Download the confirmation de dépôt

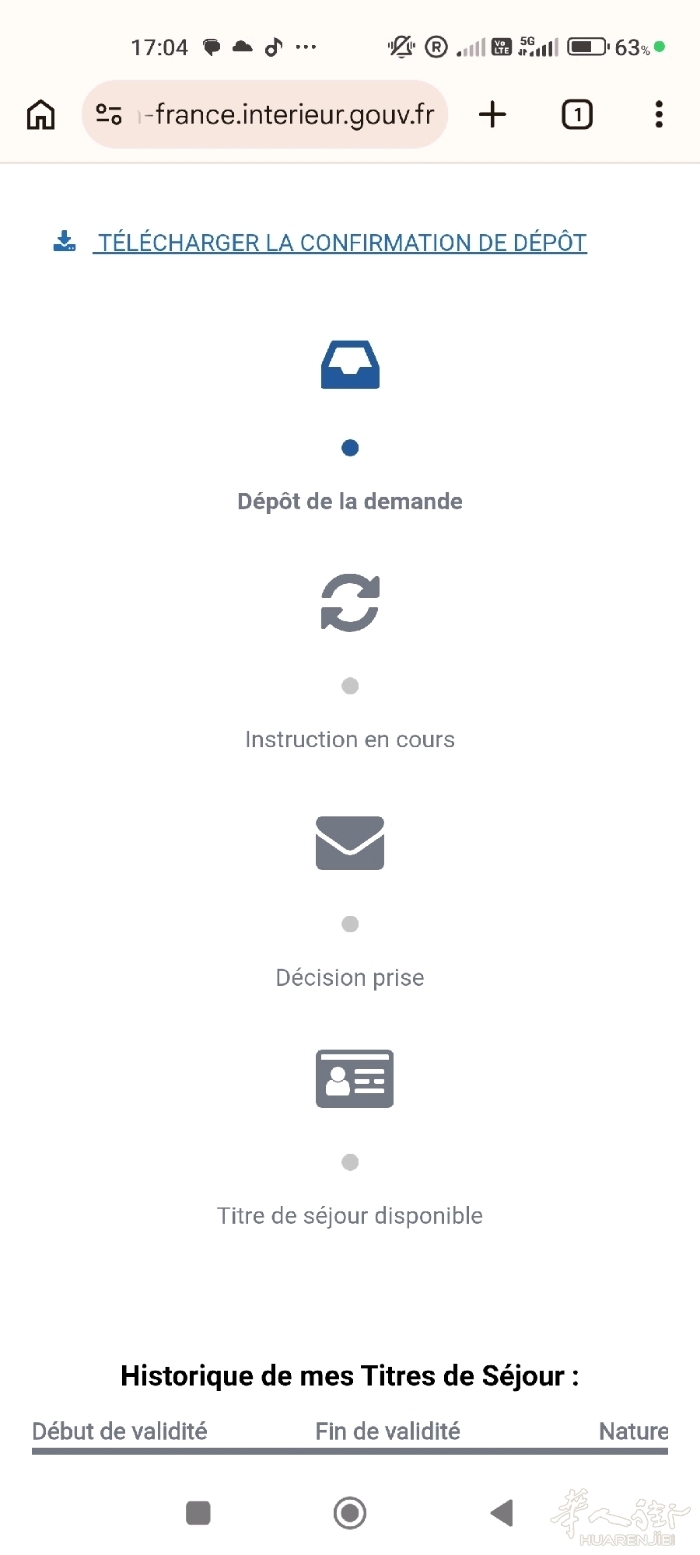pyautogui.click(x=340, y=243)
